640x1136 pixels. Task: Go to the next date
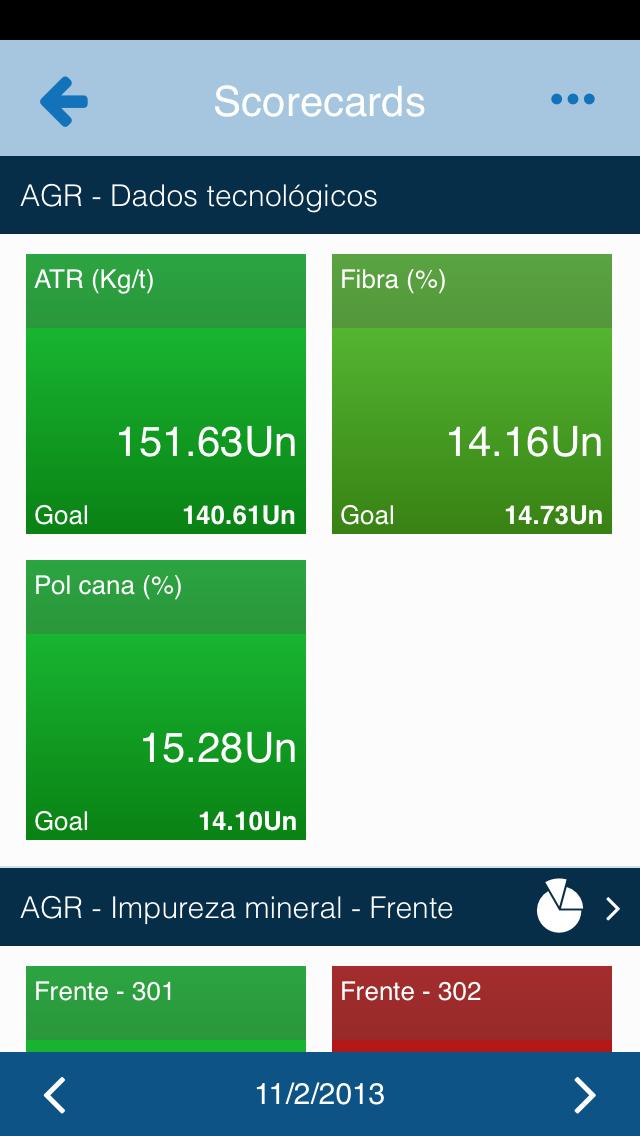585,1094
